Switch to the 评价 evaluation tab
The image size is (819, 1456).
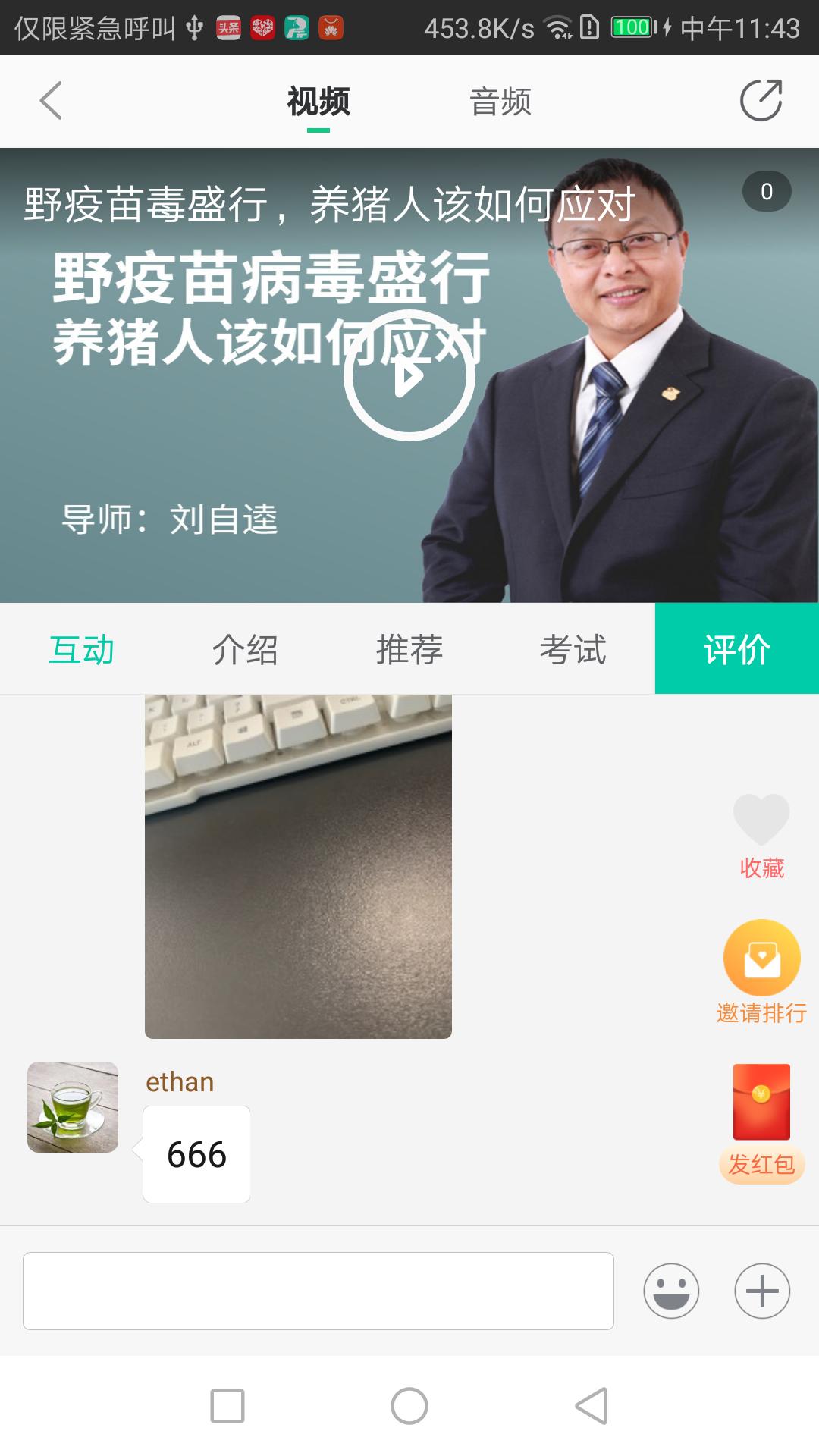736,649
